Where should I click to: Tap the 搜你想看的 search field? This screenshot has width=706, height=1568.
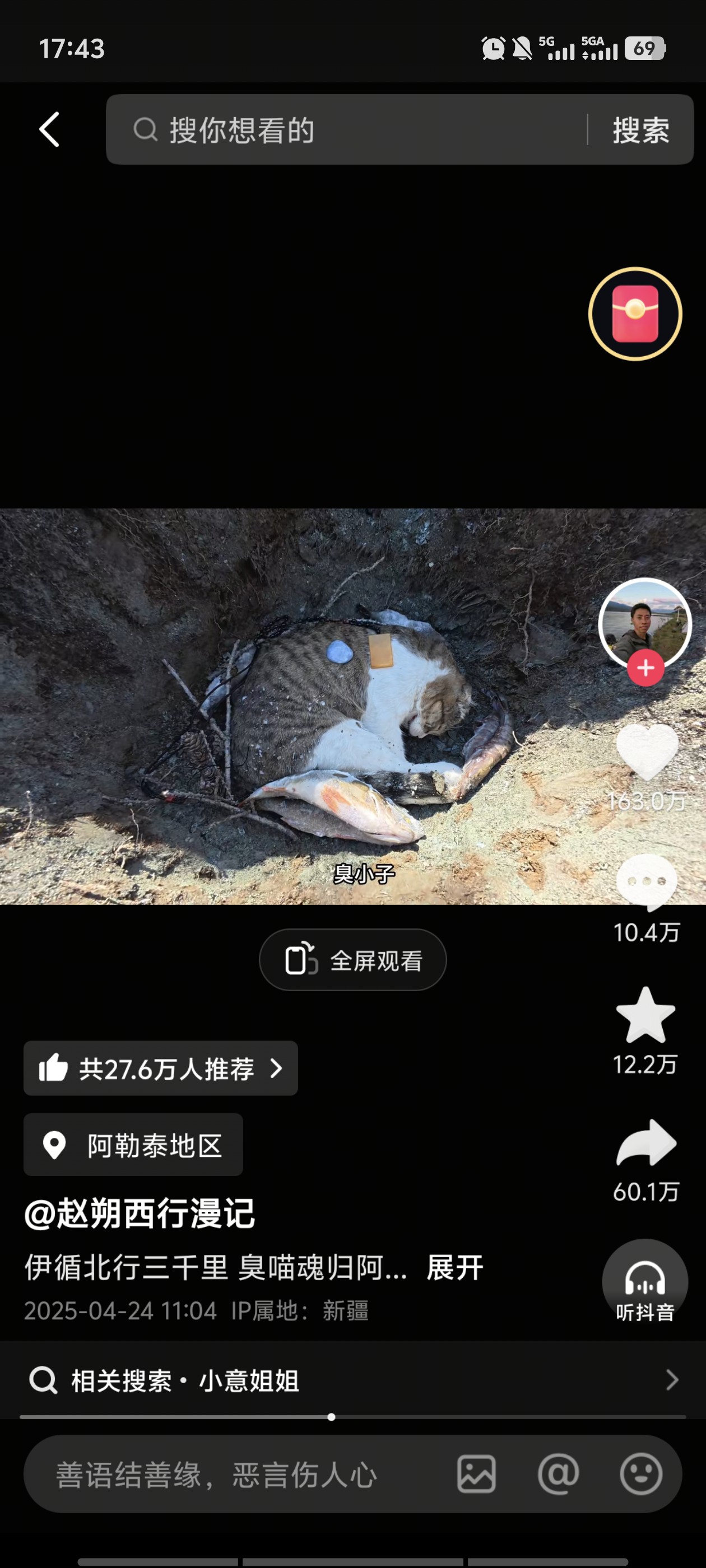[x=346, y=130]
